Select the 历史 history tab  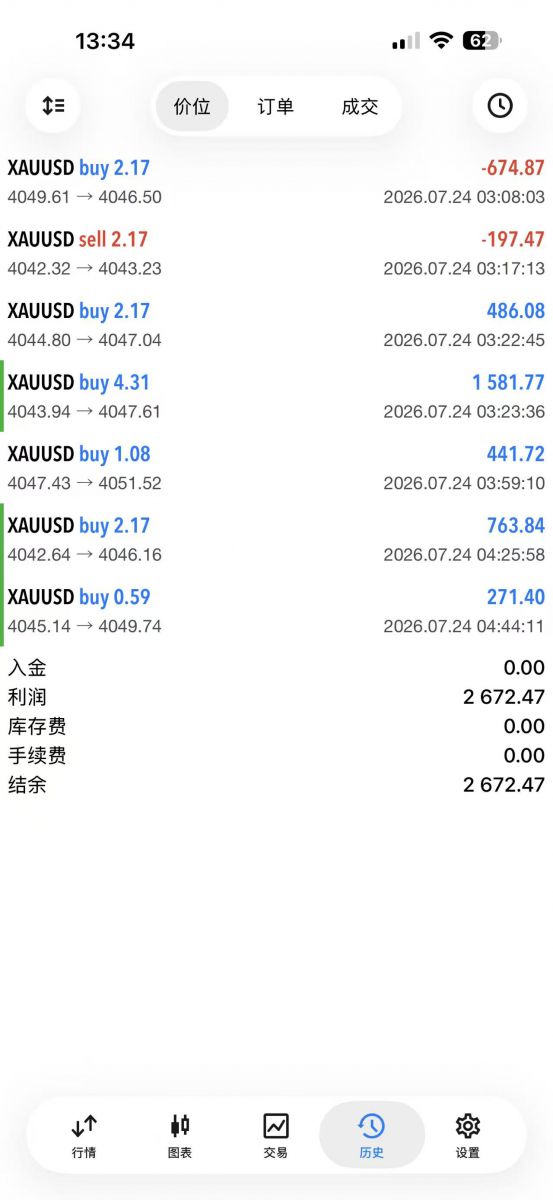(372, 1136)
